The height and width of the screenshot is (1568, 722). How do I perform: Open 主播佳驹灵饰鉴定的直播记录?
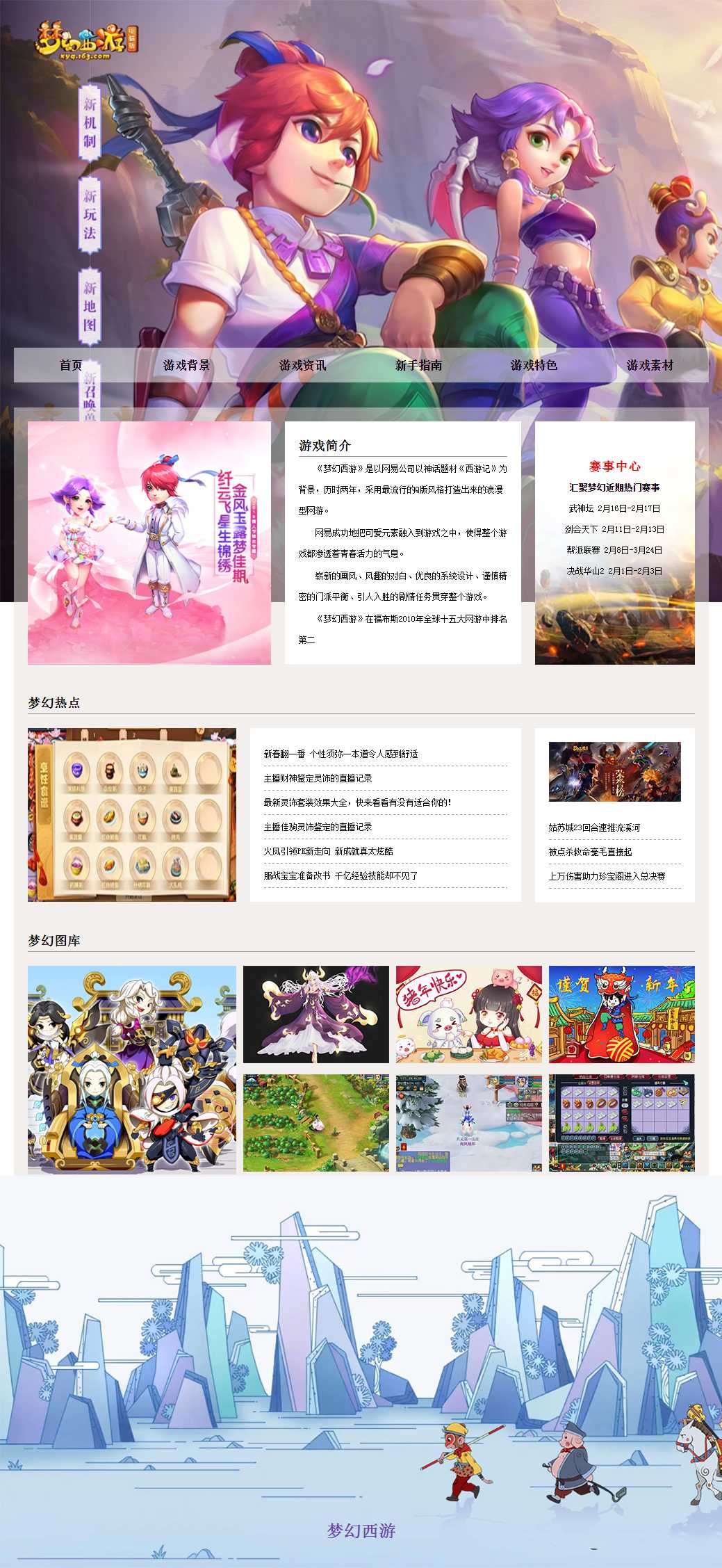coord(318,827)
